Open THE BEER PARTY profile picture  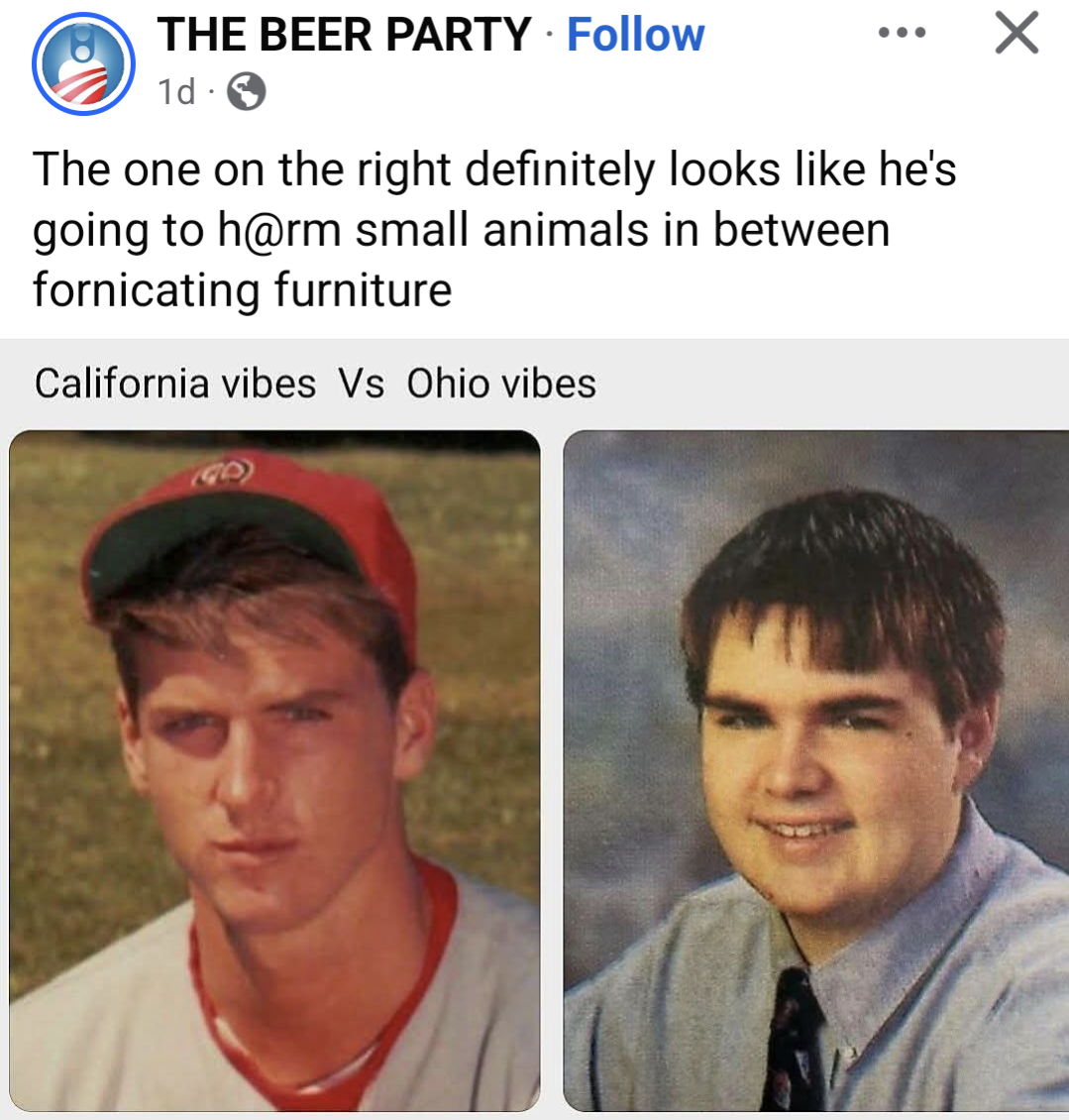click(83, 63)
